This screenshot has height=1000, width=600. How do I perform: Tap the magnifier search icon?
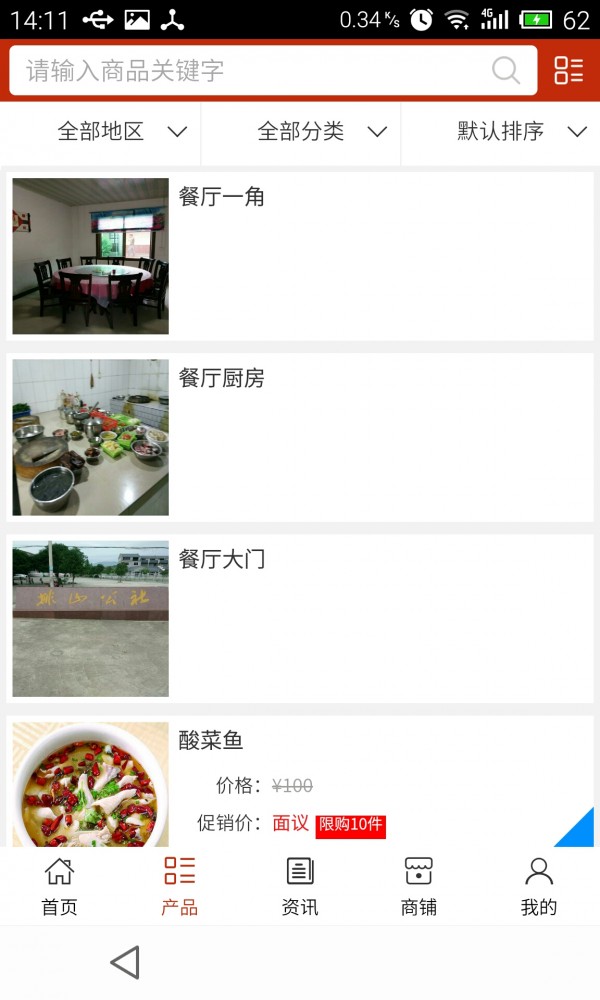point(506,71)
